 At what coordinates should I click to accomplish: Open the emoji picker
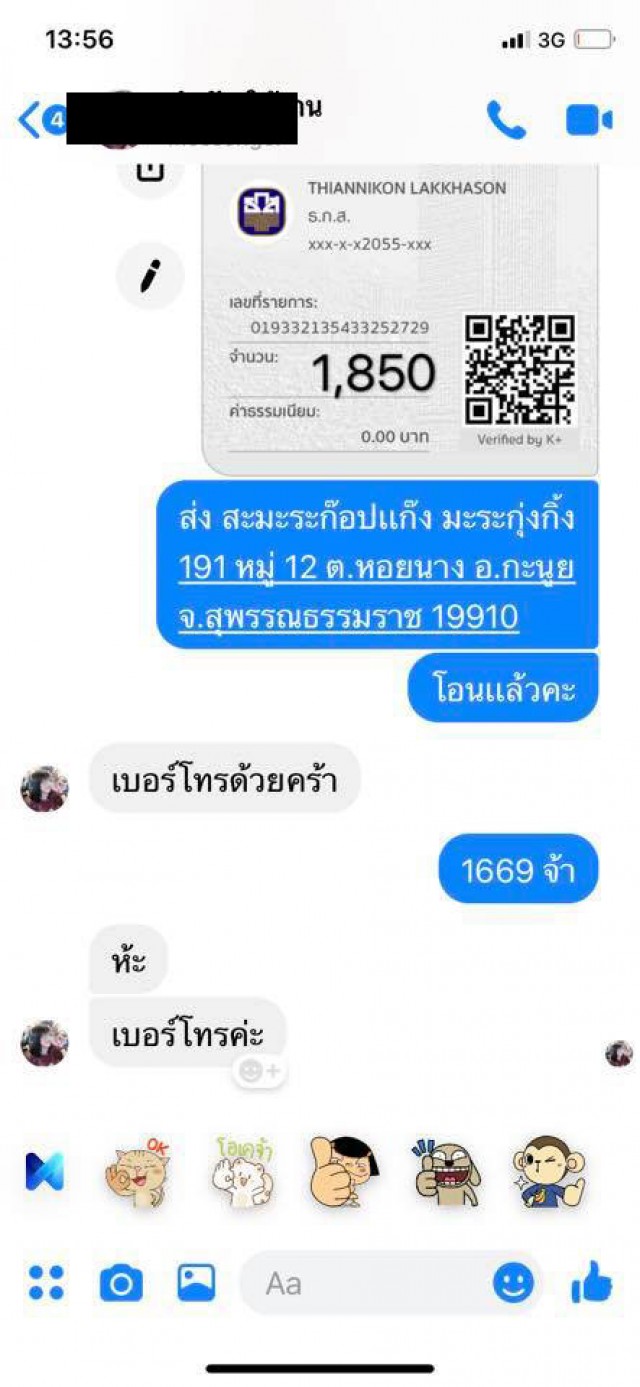514,1283
